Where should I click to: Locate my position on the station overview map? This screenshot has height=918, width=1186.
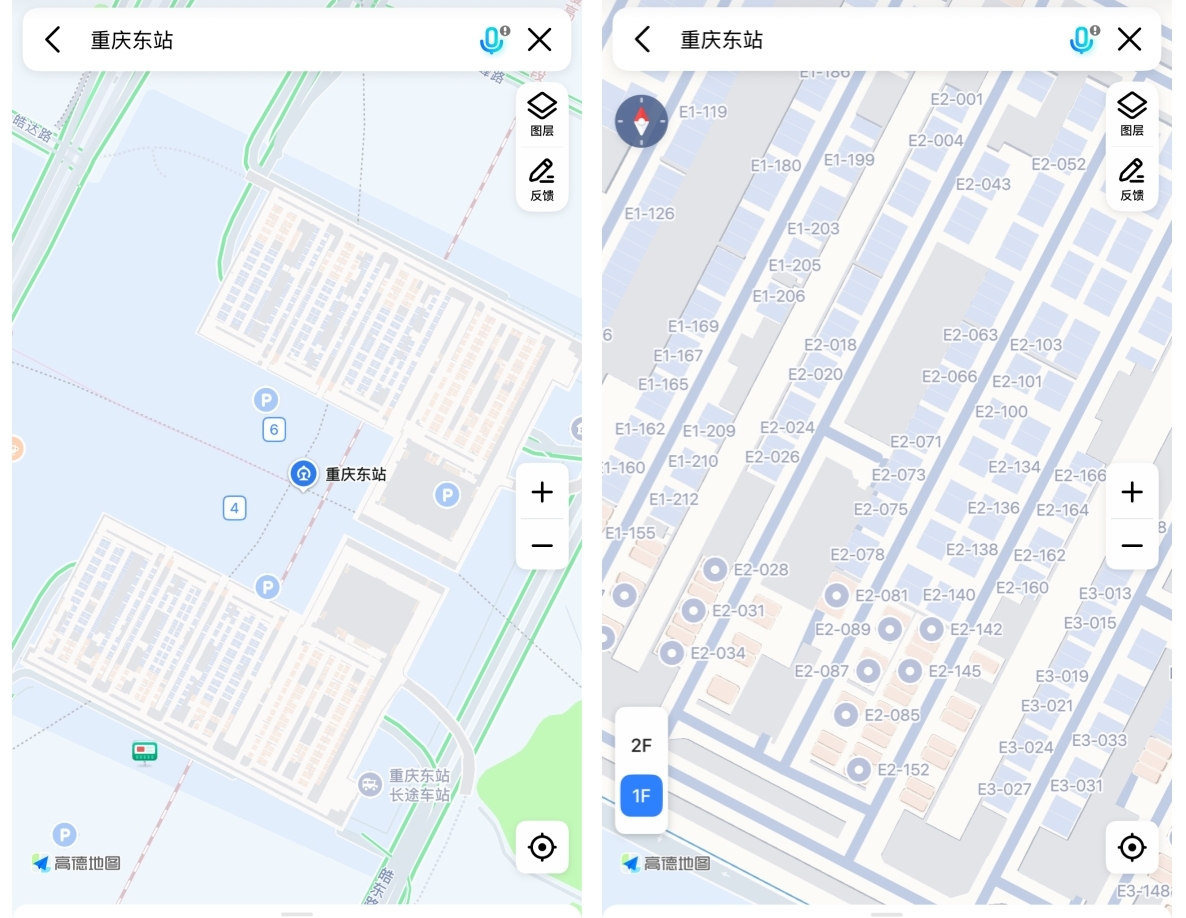541,848
